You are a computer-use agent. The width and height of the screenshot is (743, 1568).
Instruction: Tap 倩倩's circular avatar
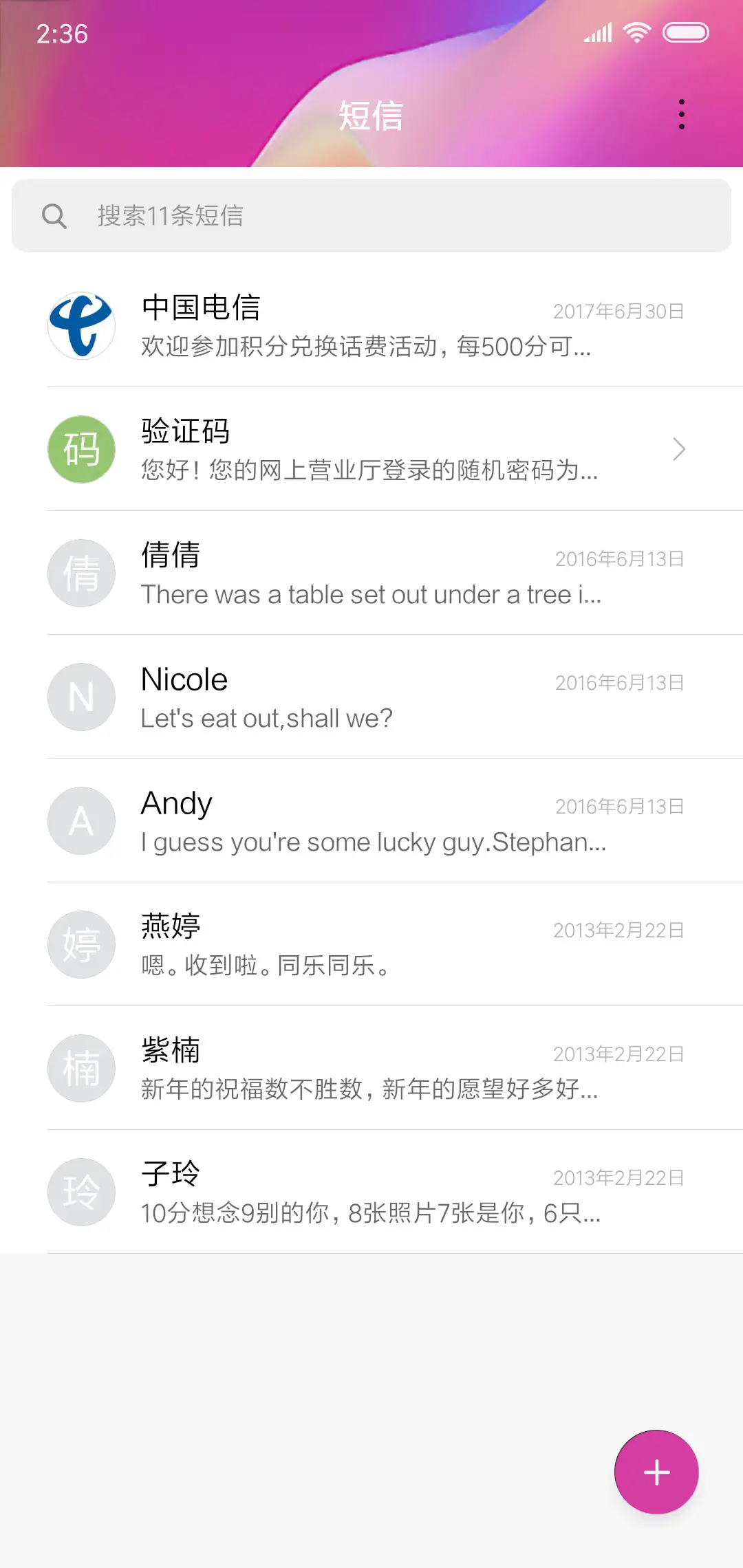tap(80, 573)
